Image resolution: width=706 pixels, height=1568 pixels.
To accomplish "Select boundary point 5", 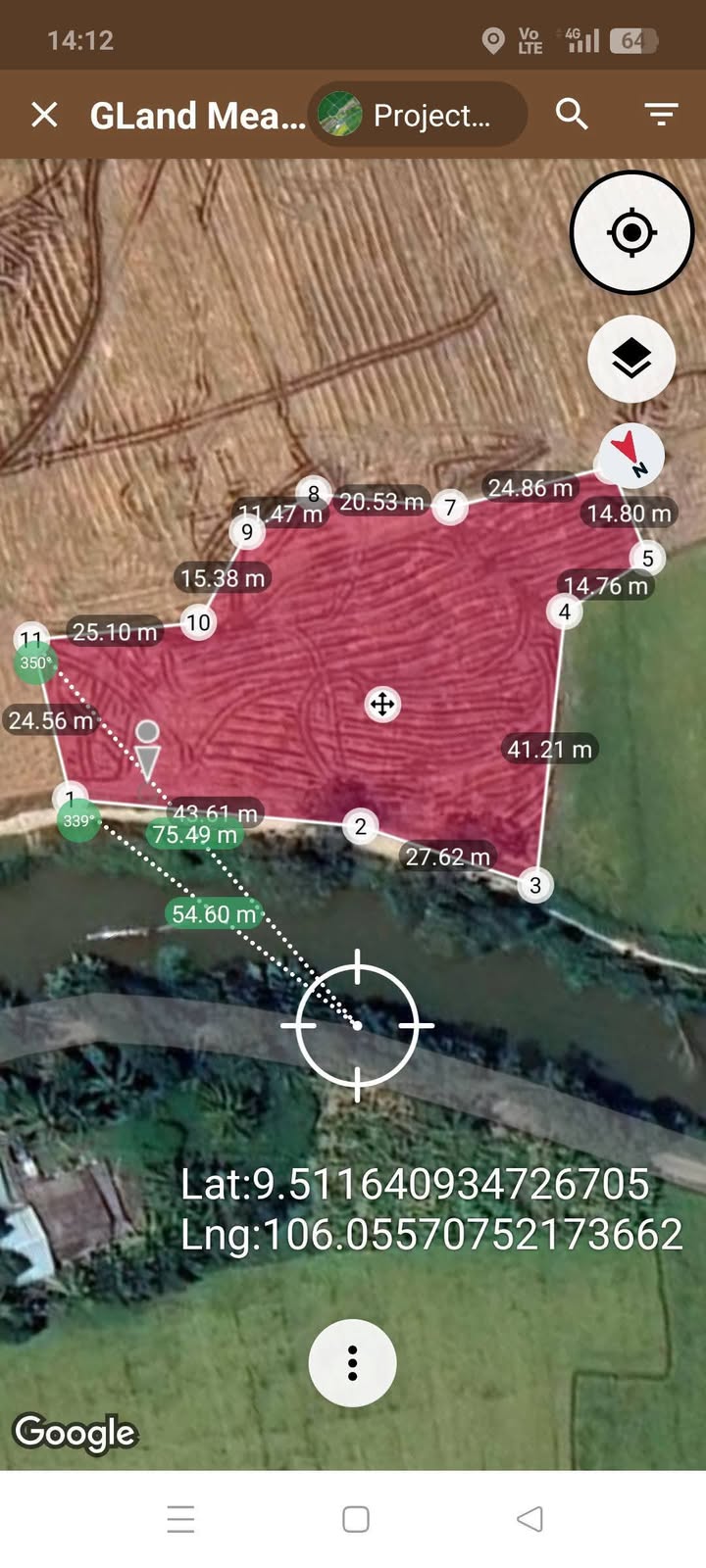I will tap(647, 559).
